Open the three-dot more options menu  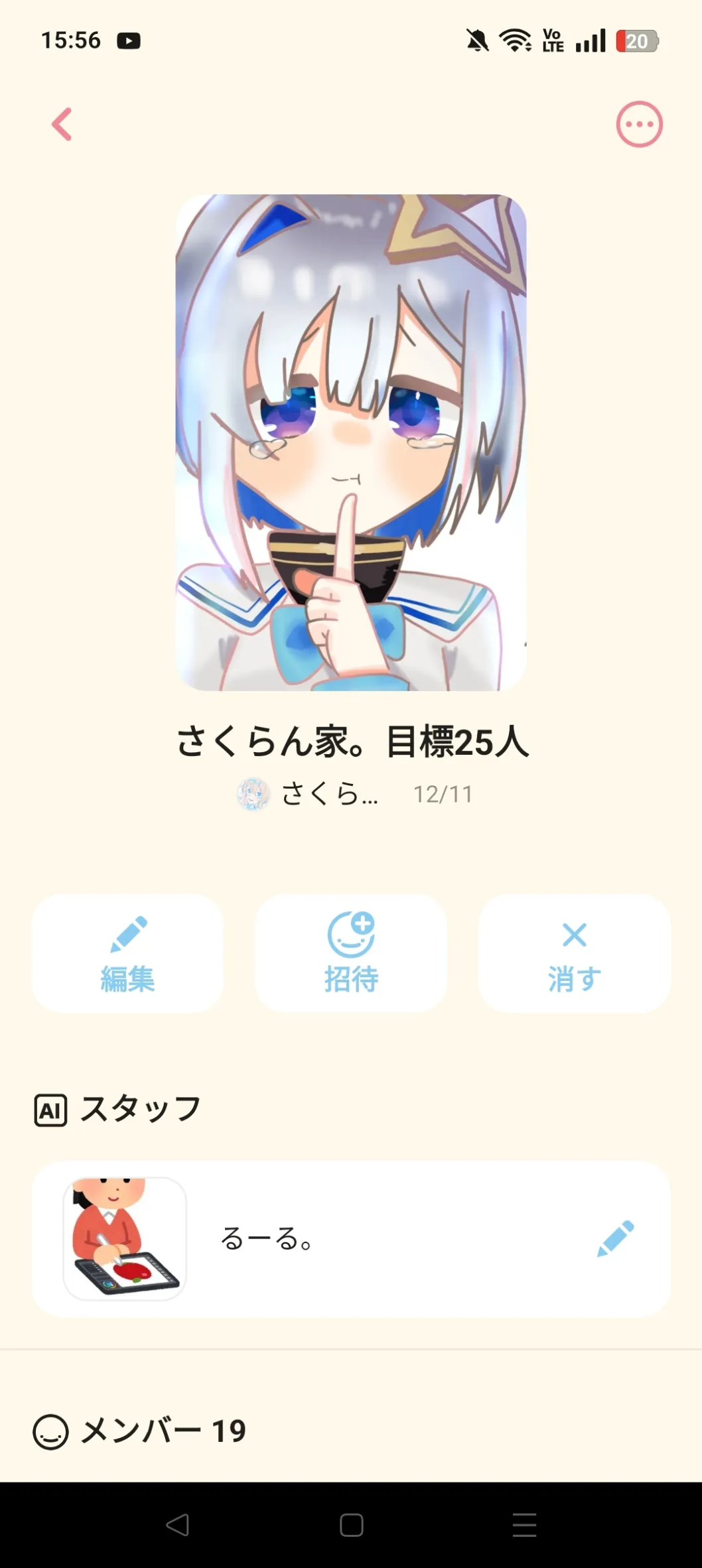pos(639,124)
